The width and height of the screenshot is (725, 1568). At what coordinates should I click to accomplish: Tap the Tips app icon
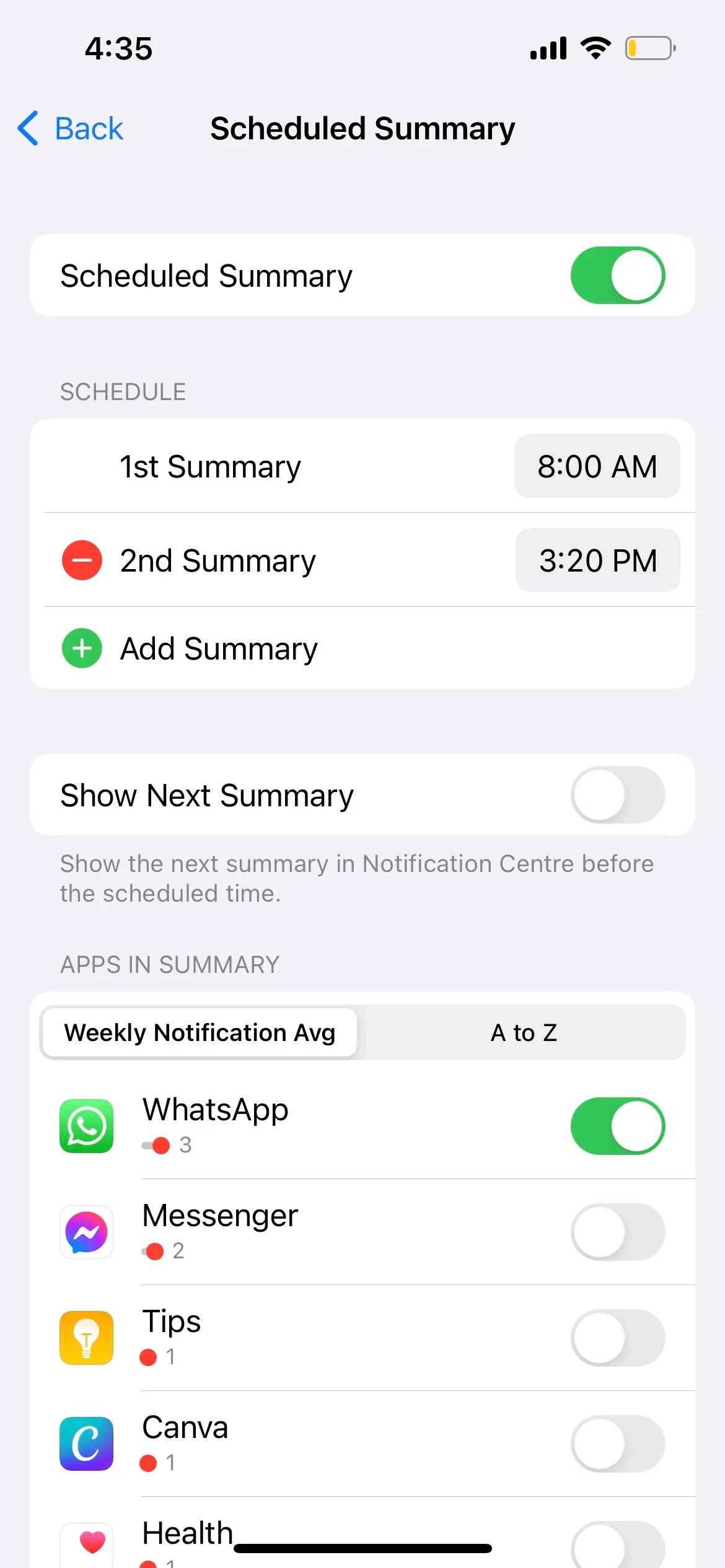click(x=86, y=1338)
